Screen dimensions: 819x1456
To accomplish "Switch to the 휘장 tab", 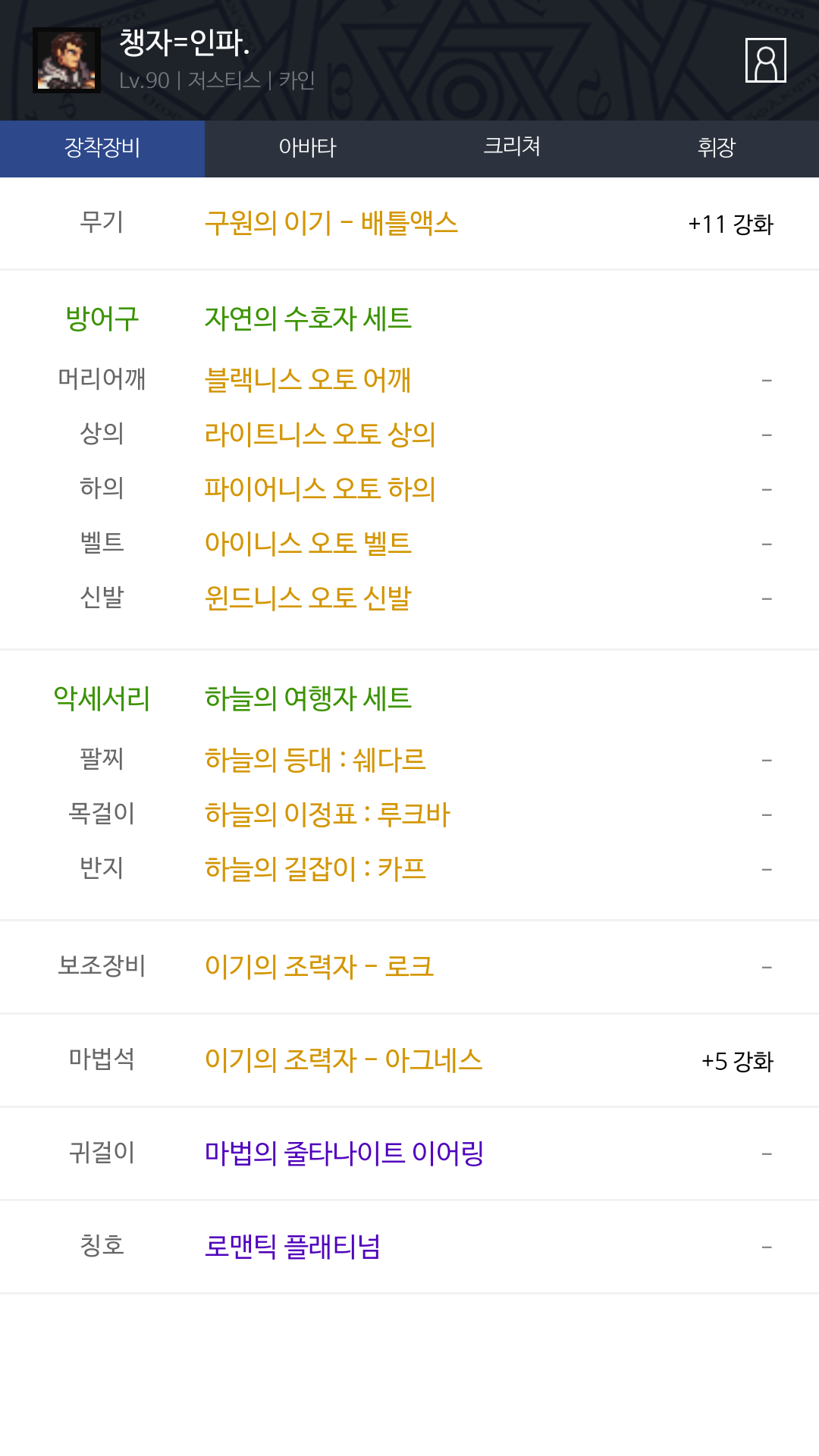I will [x=717, y=149].
